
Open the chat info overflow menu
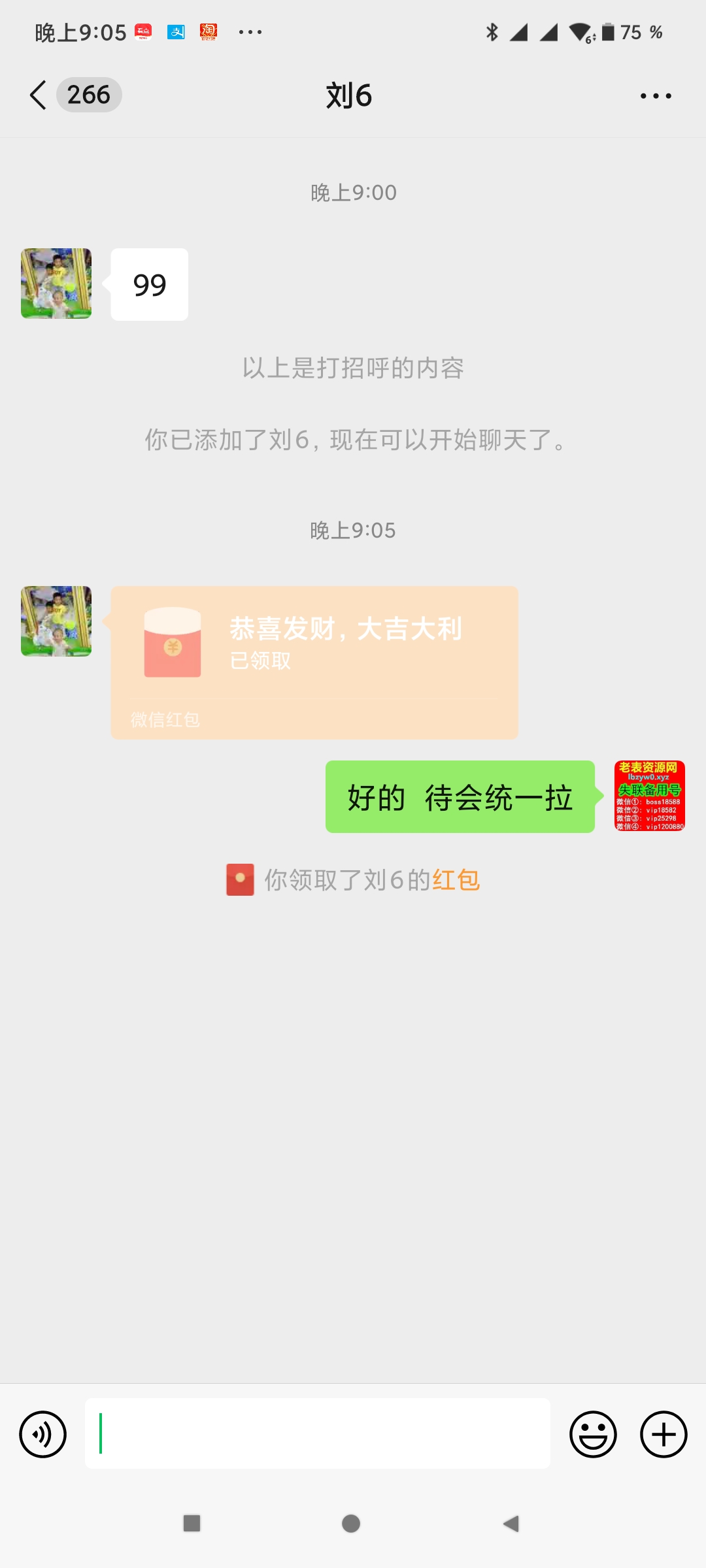point(655,96)
